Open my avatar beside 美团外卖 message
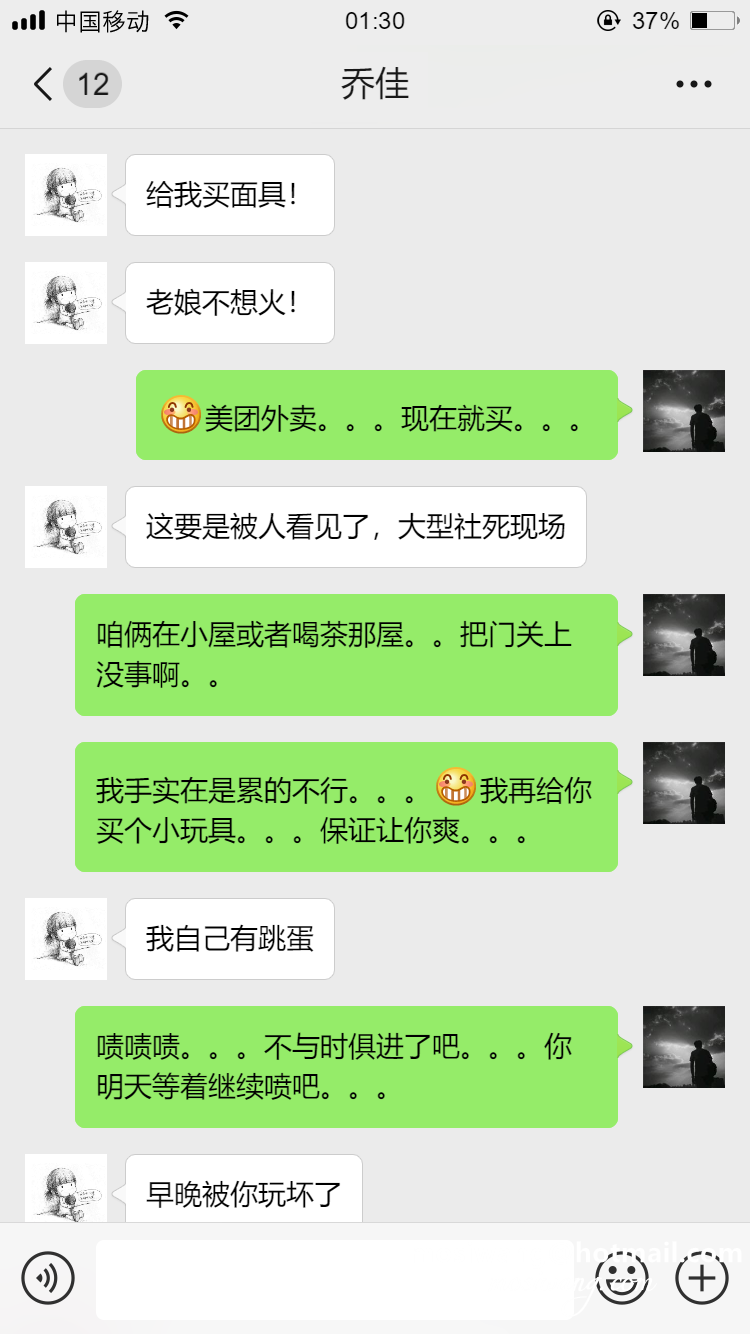This screenshot has width=750, height=1334. point(684,411)
